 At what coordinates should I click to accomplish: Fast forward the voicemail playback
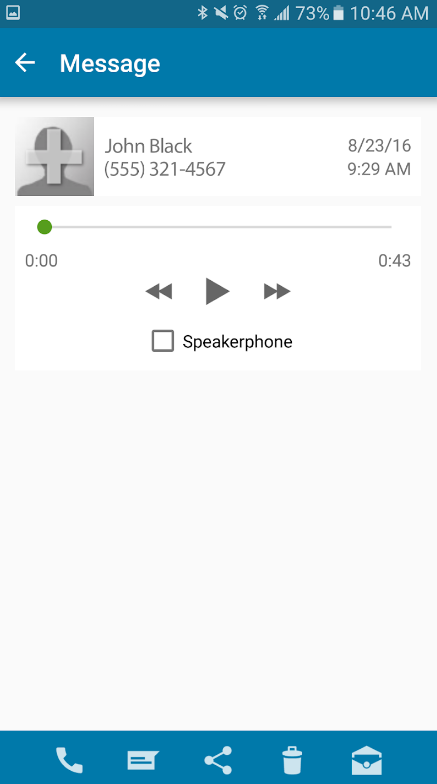277,291
